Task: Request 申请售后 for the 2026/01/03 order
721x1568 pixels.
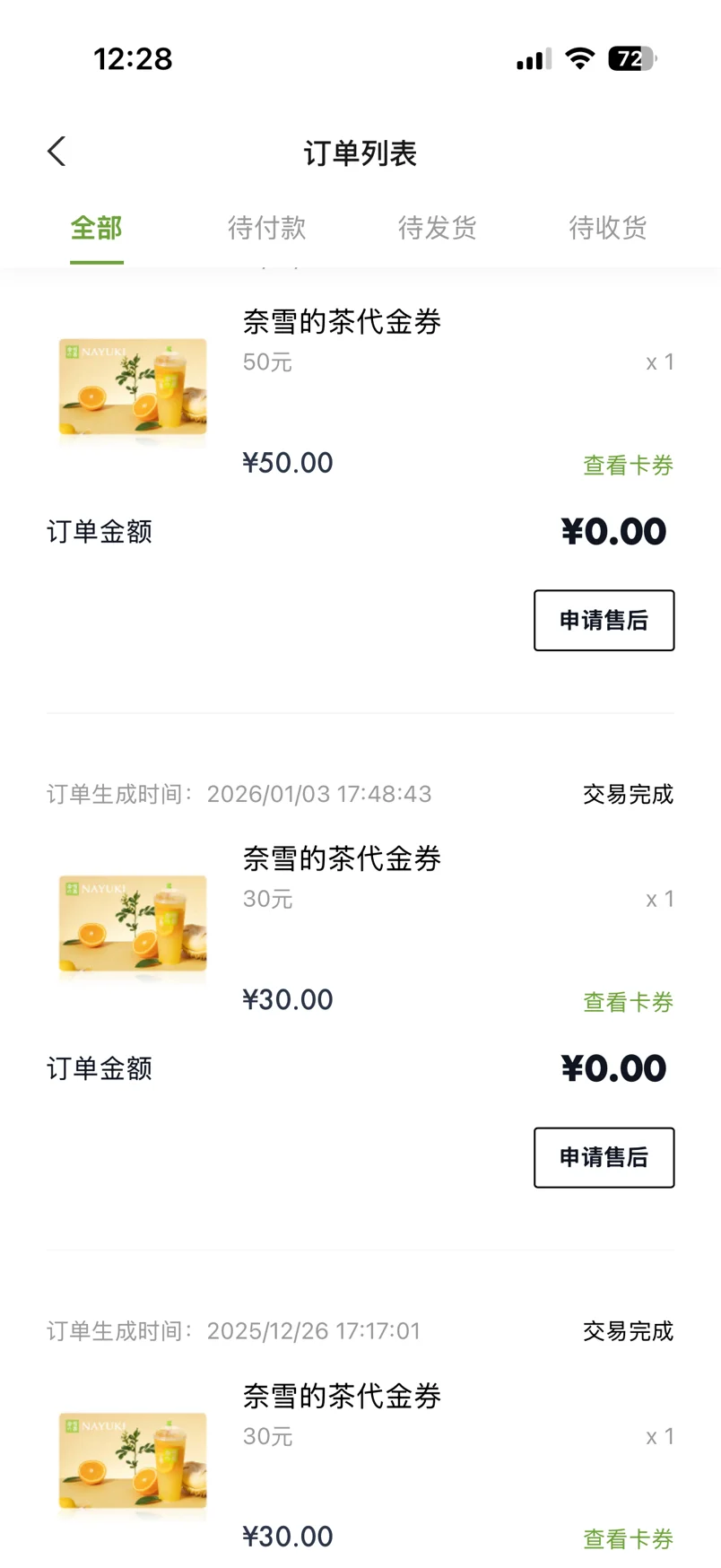Action: coord(604,1157)
